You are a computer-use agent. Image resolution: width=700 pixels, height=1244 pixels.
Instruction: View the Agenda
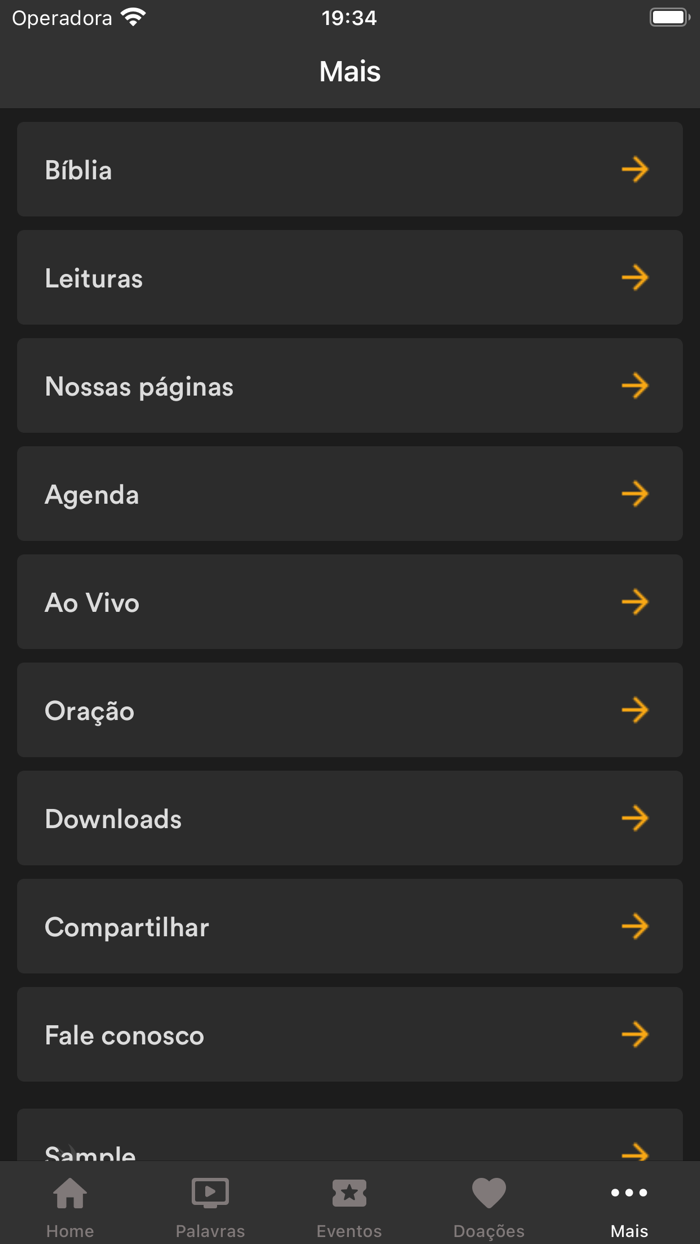349,494
